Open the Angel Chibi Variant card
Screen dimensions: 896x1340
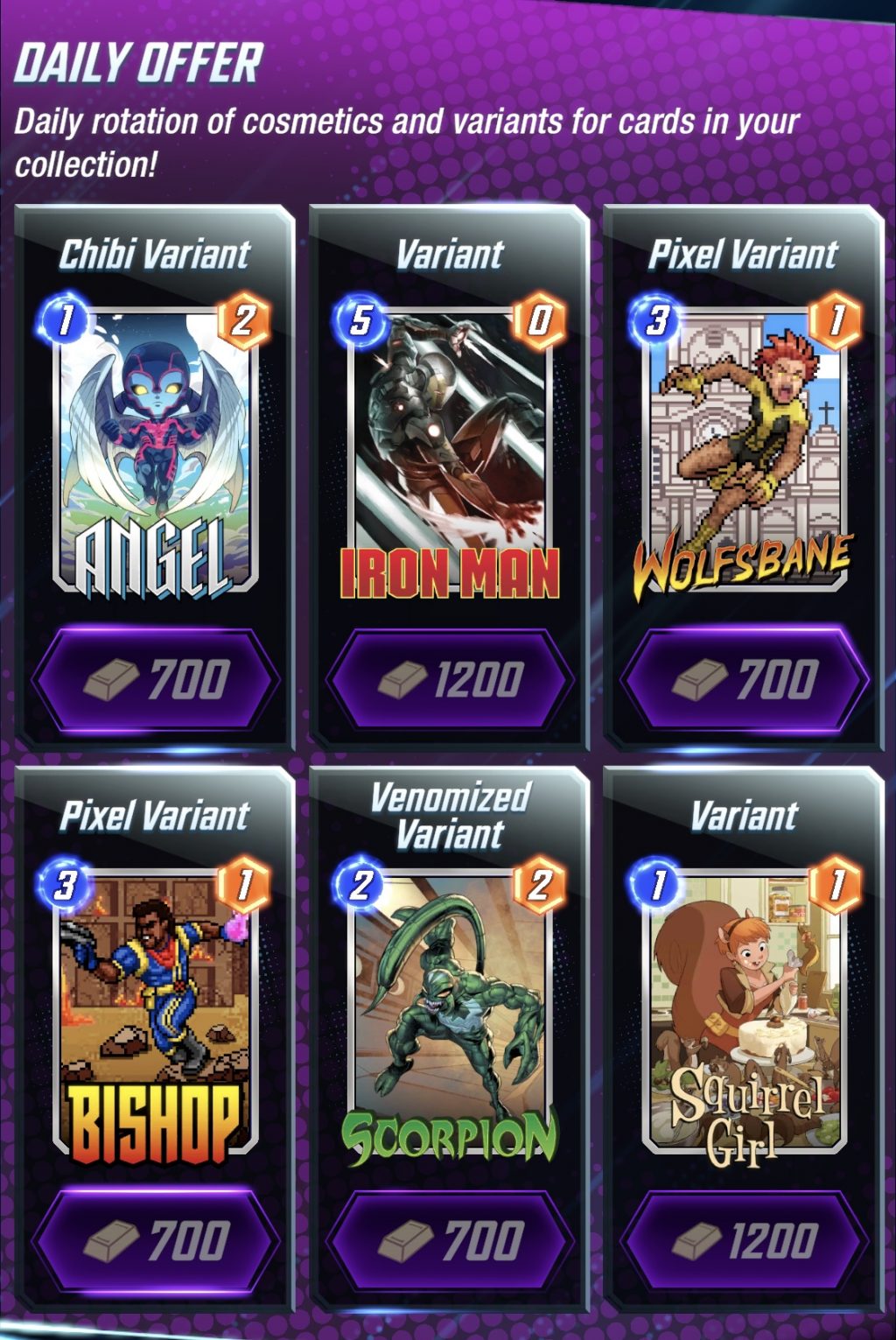point(155,451)
